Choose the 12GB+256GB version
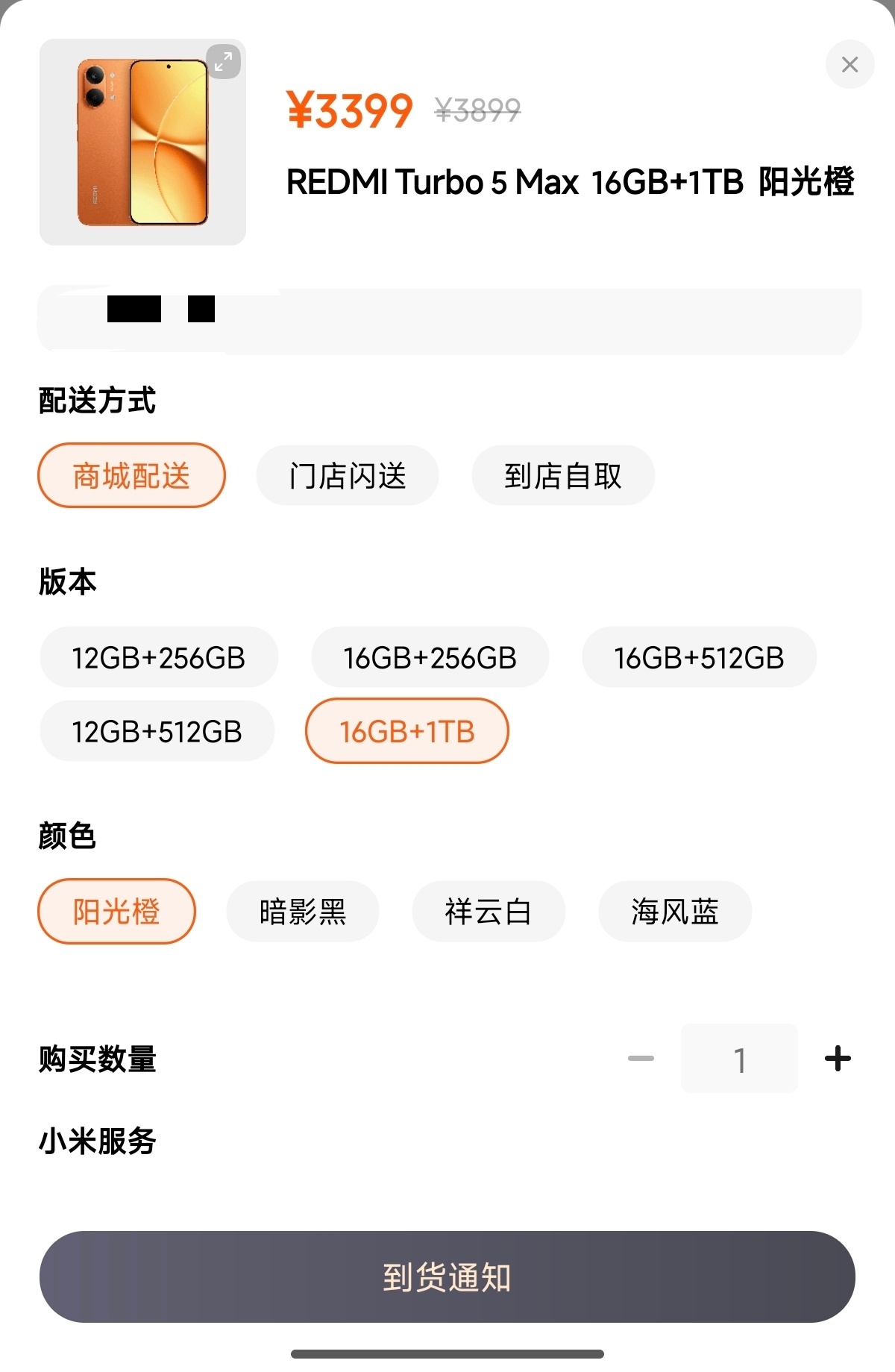Viewport: 895px width, 1372px height. (x=158, y=657)
